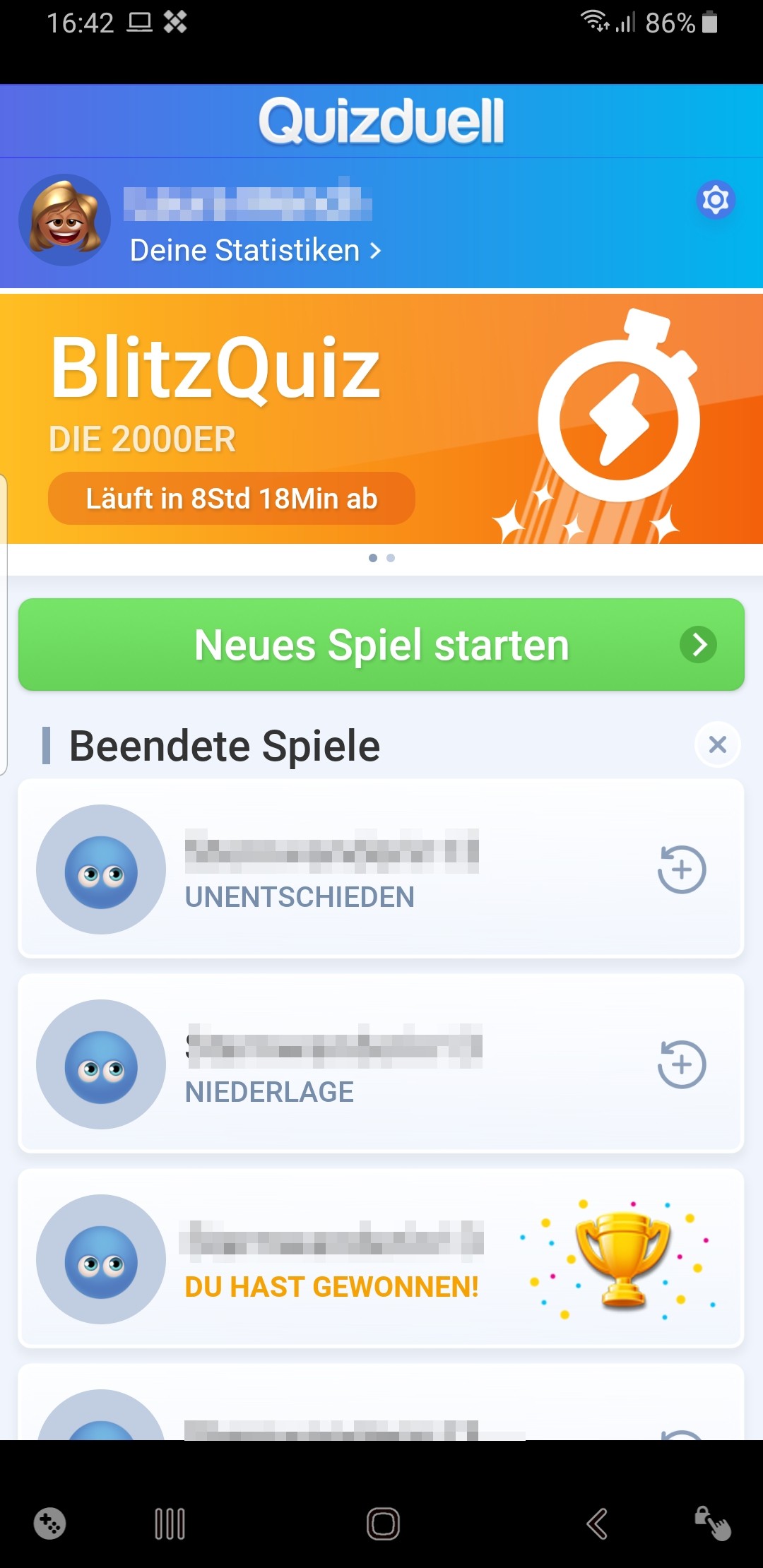
Task: Go to the second banner page dot
Action: (391, 558)
